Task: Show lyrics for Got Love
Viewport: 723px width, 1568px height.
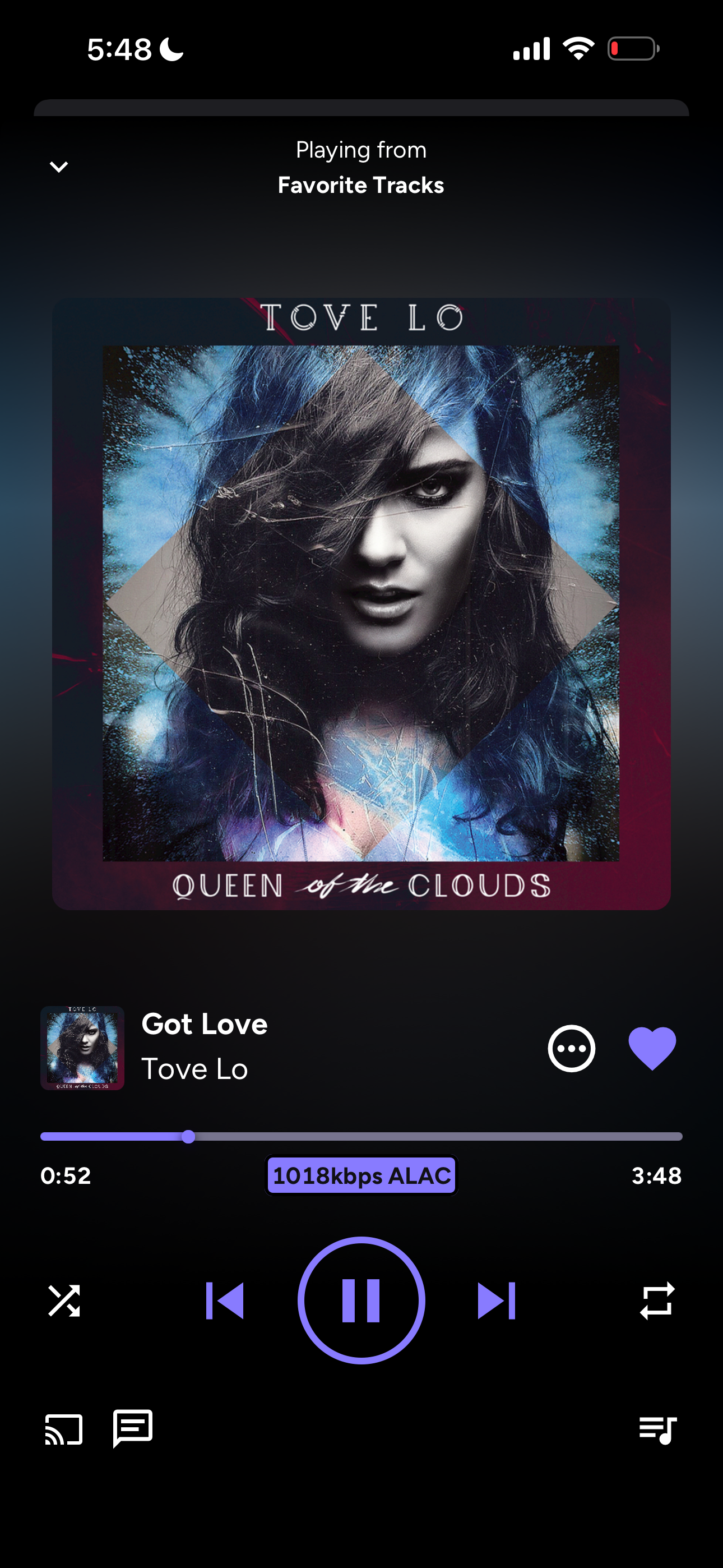Action: pos(133,1427)
